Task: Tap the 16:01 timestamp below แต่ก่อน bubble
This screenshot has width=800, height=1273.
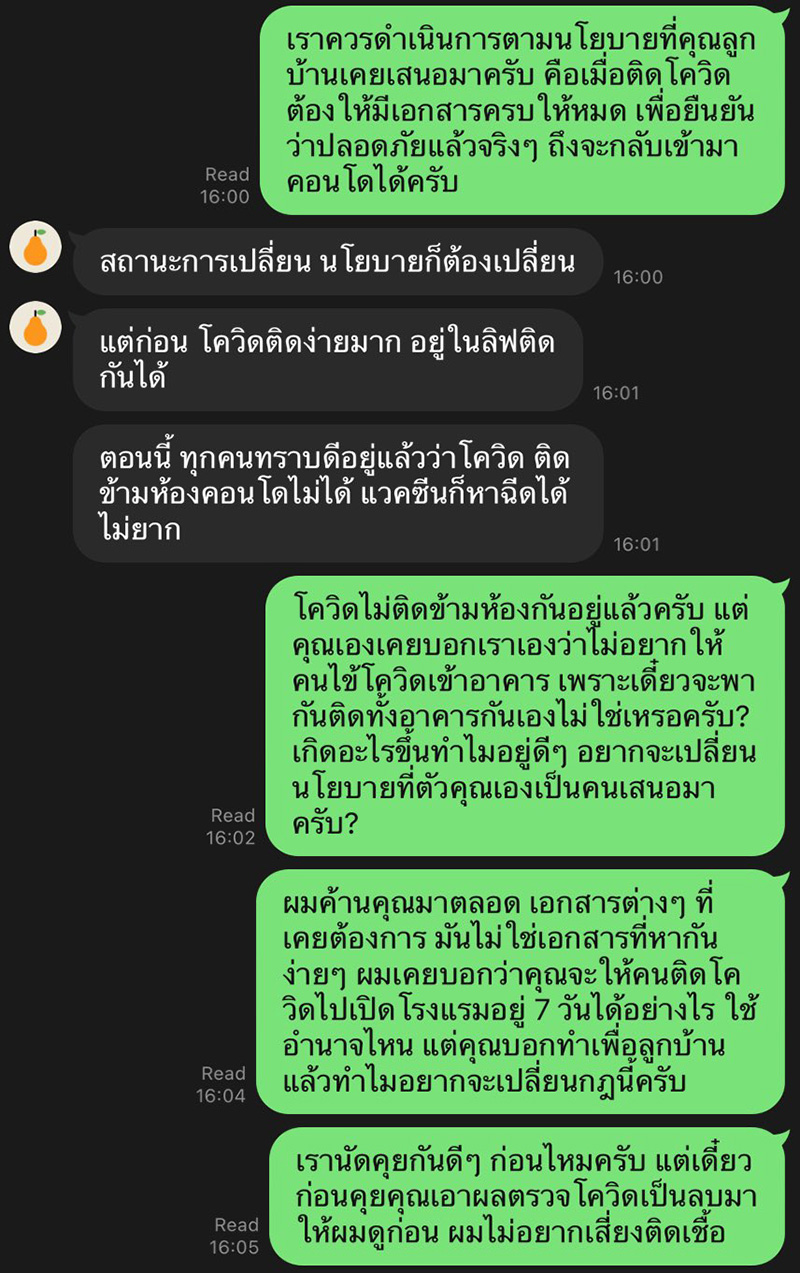Action: point(618,394)
